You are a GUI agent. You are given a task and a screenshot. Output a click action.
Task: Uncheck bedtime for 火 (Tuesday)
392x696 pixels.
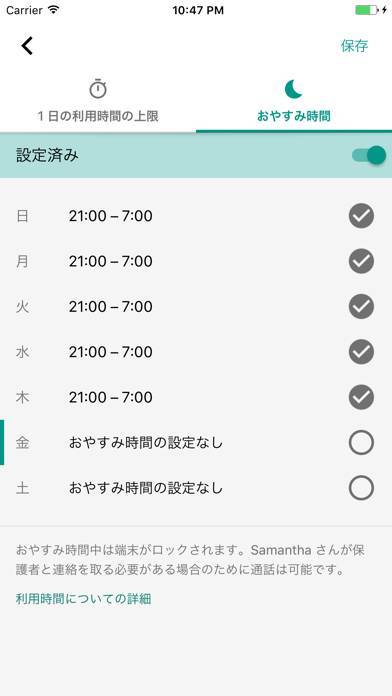coord(361,307)
